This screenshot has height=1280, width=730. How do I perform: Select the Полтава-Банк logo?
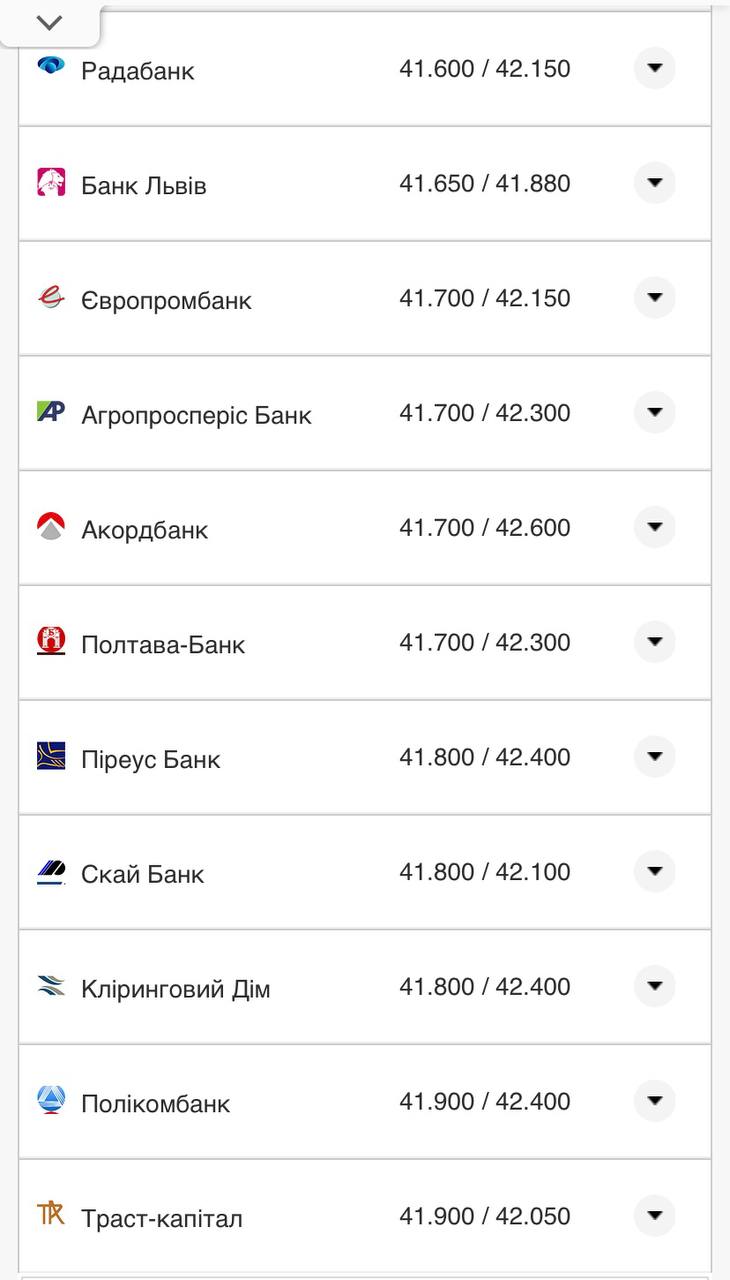pos(49,642)
